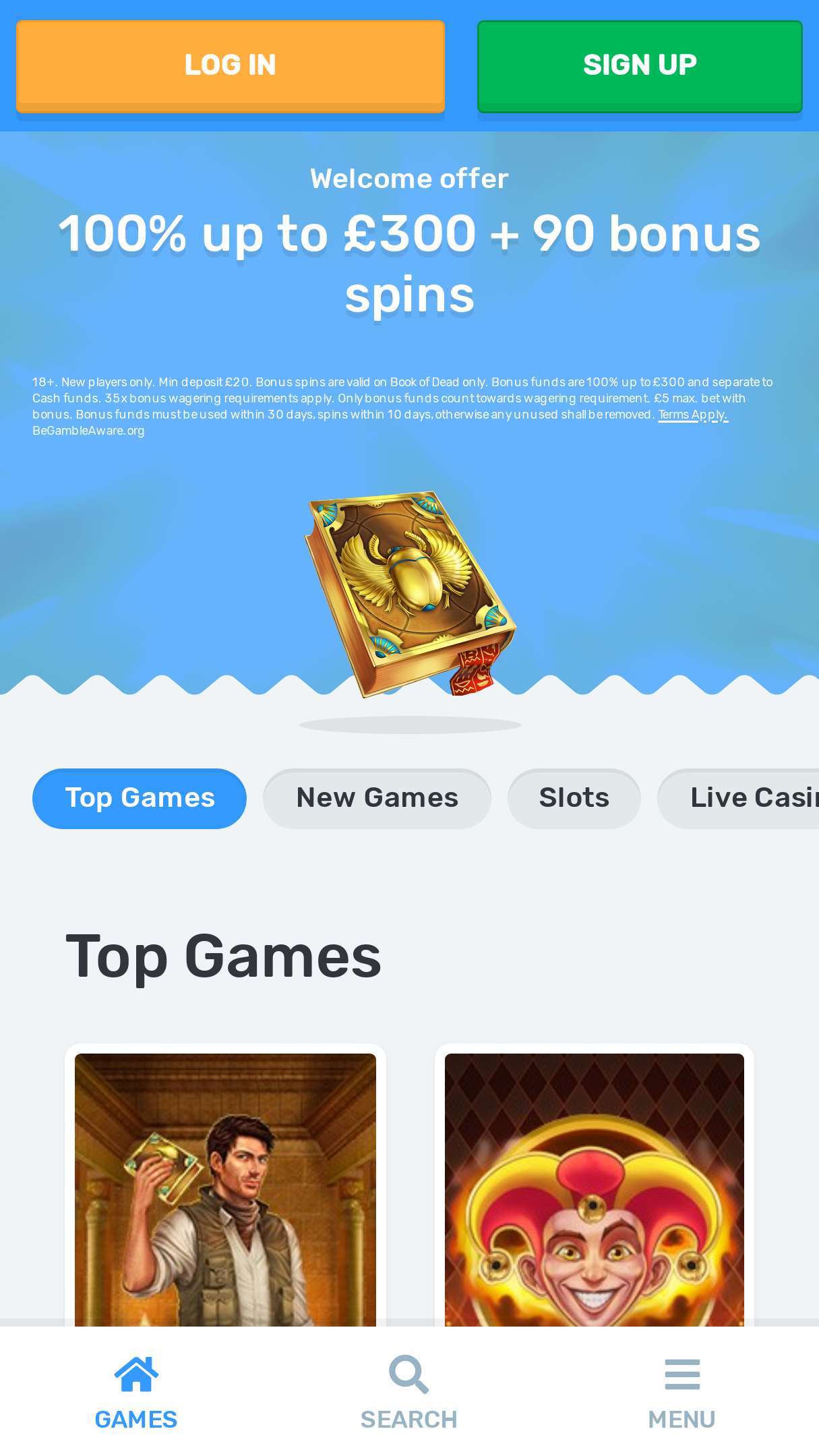Go to the Games tab in bottom bar
This screenshot has width=819, height=1456.
click(136, 1393)
